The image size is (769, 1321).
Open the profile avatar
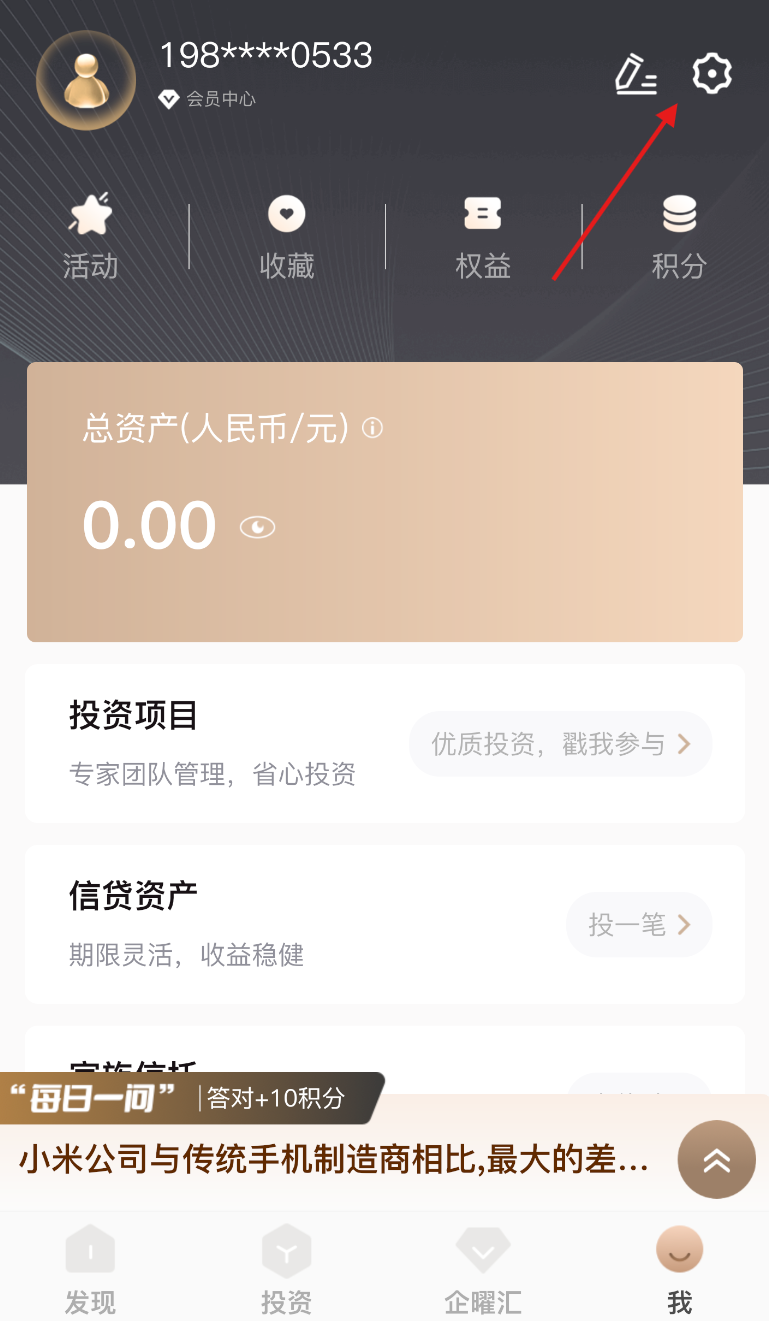pos(86,81)
